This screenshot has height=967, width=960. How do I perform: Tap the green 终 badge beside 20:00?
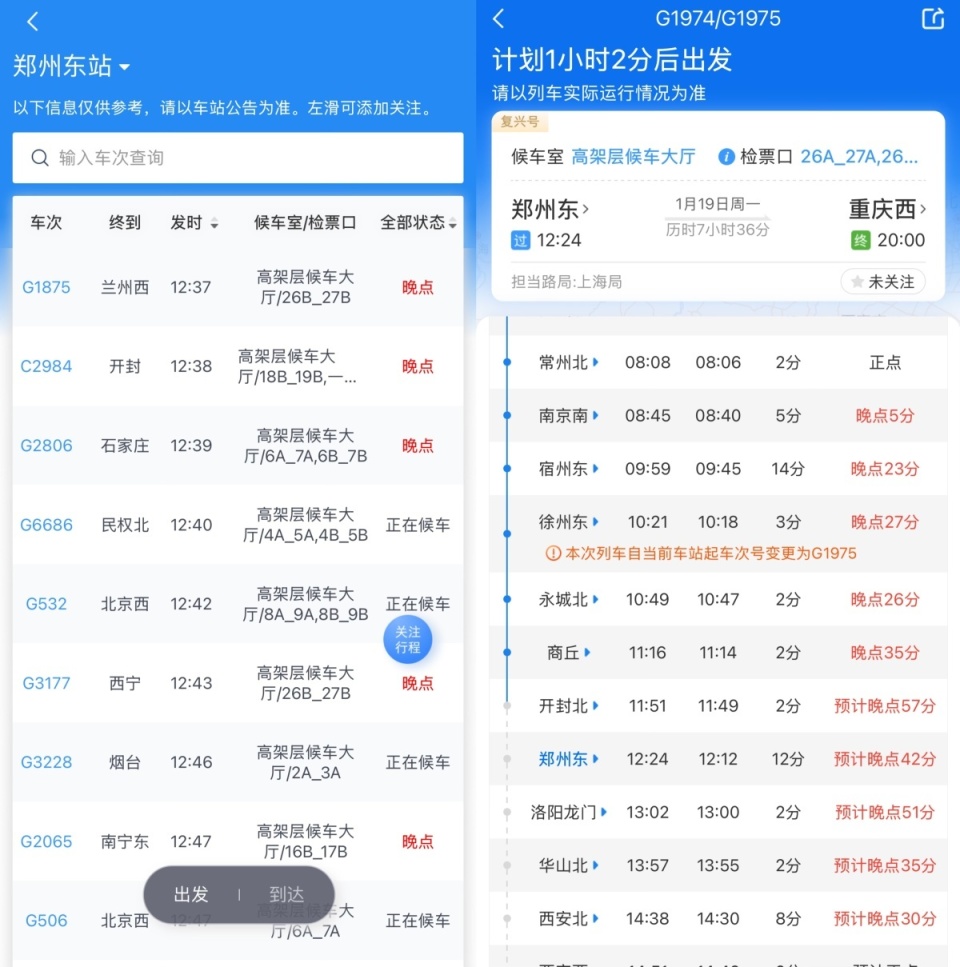861,240
